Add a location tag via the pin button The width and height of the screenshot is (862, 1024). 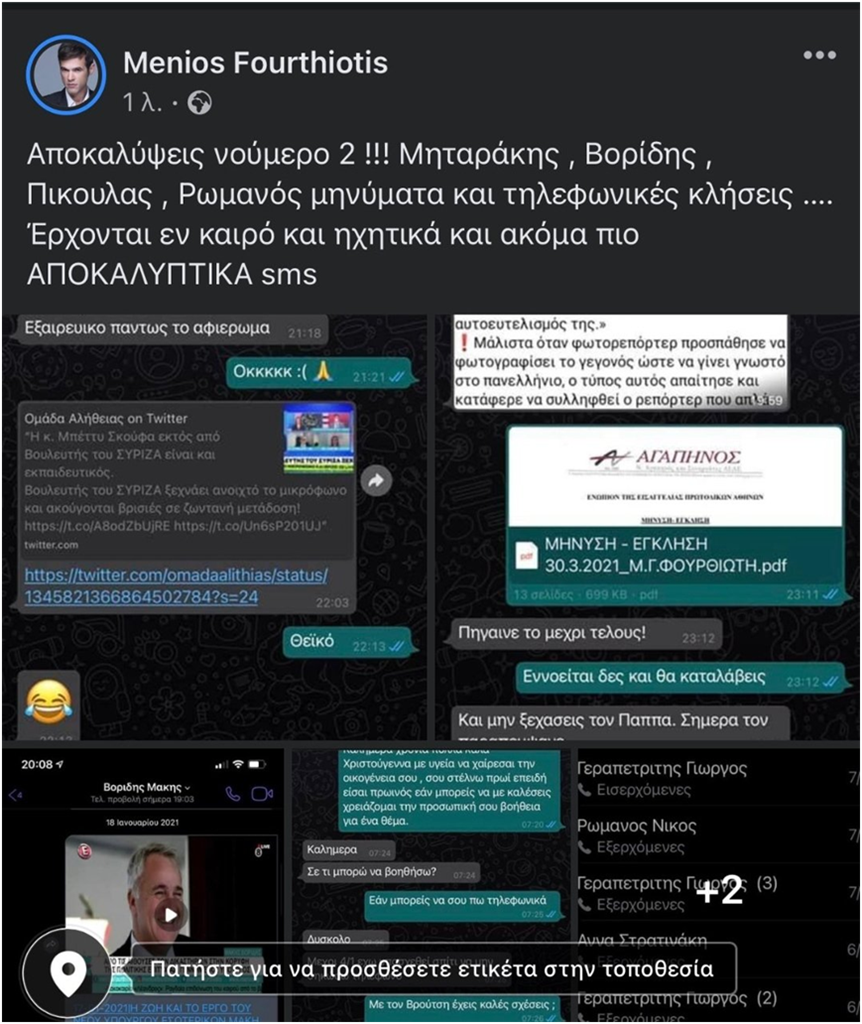pos(68,971)
